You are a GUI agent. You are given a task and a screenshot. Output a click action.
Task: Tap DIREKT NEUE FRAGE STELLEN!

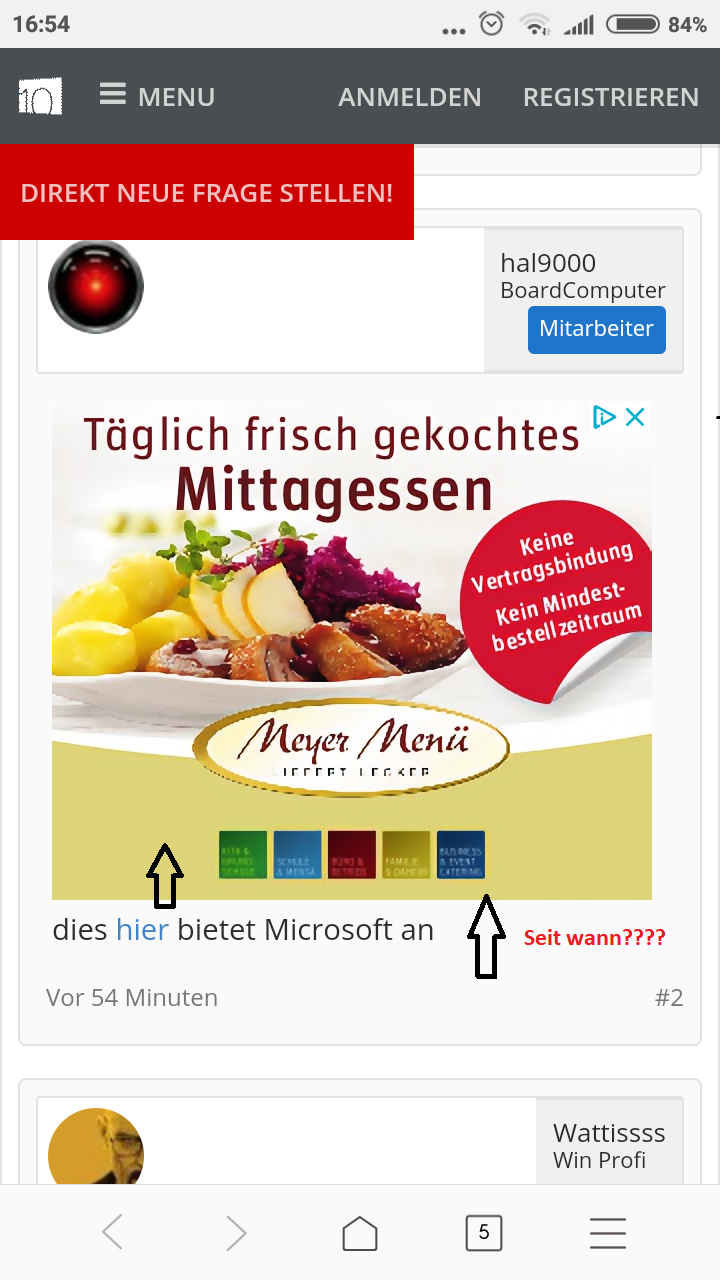(x=207, y=192)
